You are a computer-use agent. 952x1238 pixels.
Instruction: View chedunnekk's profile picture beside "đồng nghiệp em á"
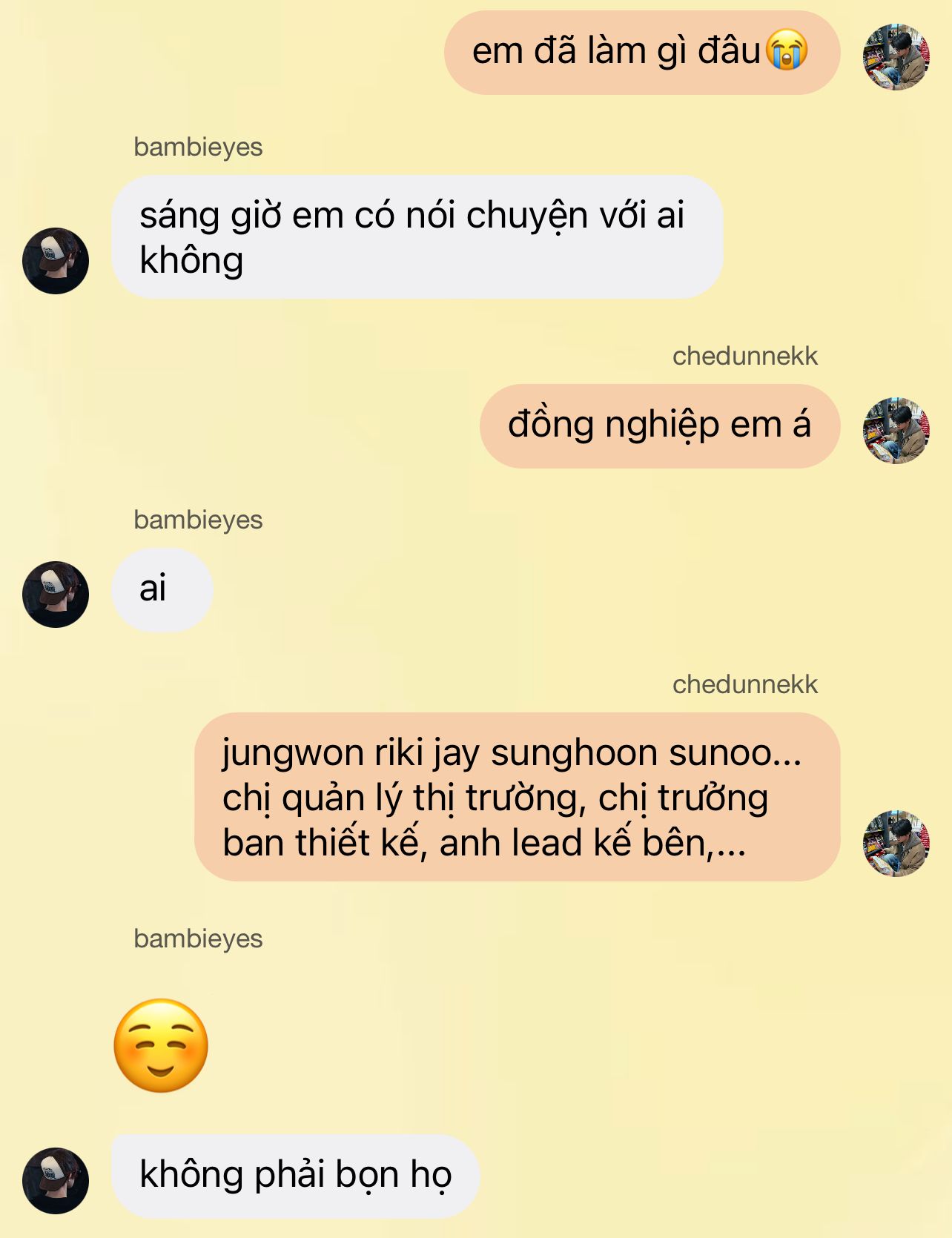coord(896,431)
